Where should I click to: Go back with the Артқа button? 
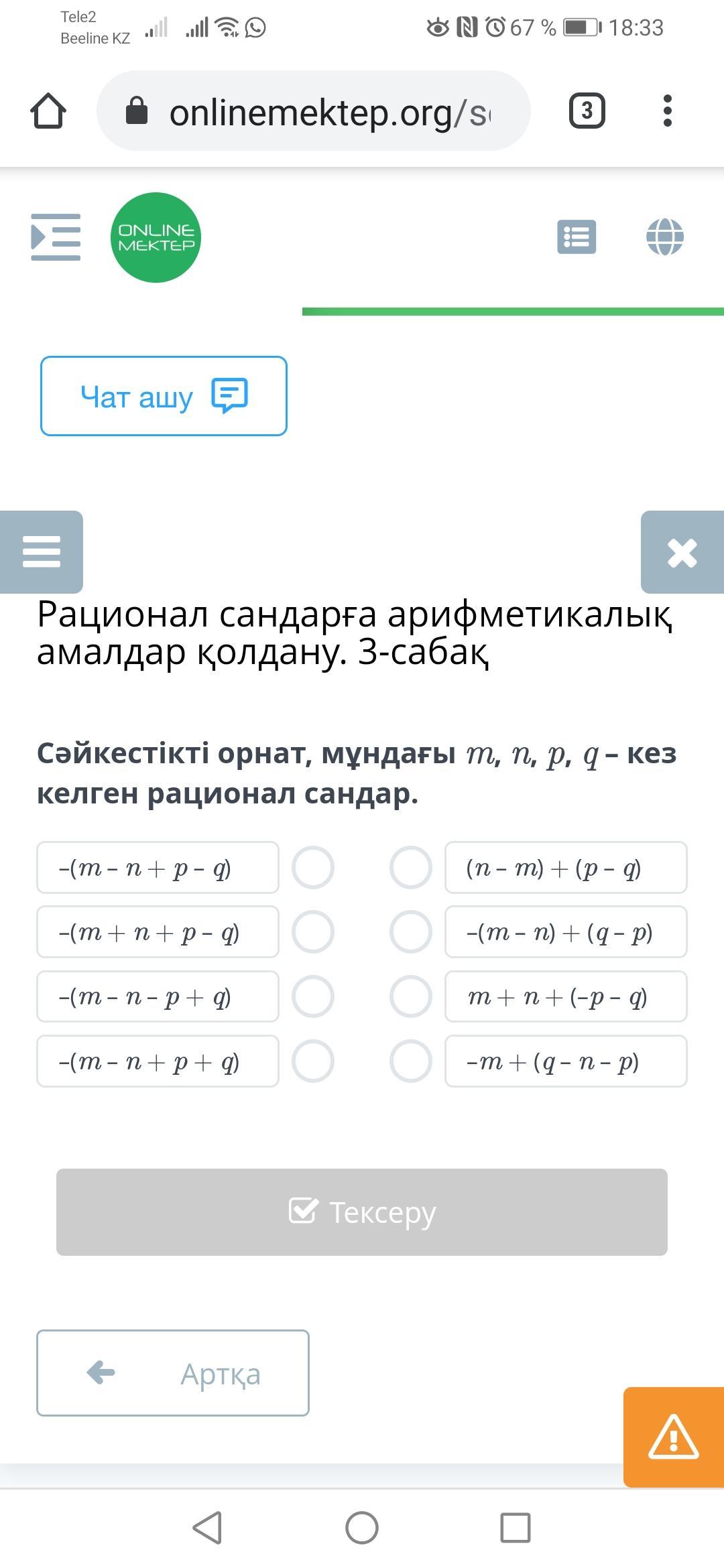pyautogui.click(x=173, y=1373)
